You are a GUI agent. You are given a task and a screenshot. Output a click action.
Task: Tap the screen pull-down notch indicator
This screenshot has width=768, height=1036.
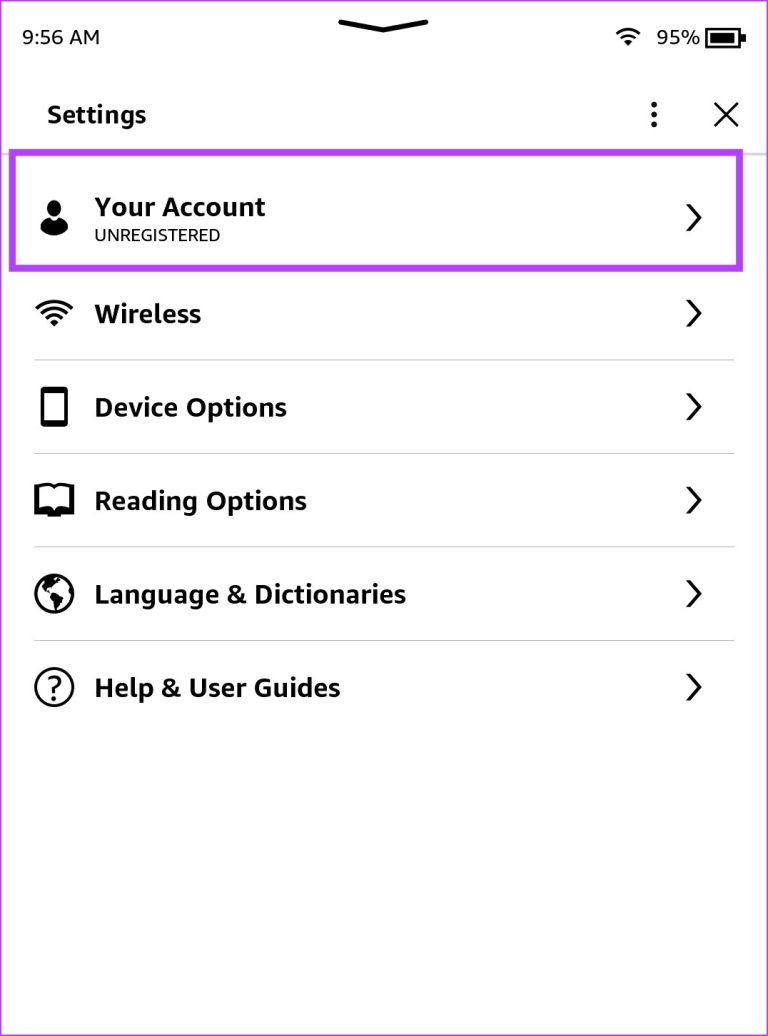(383, 26)
